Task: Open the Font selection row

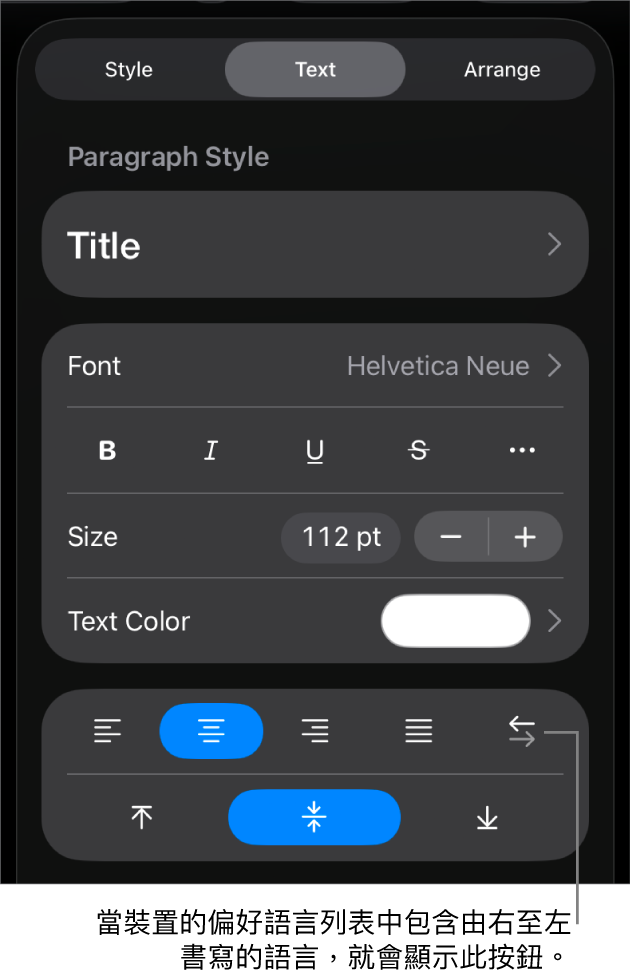Action: coord(315,366)
